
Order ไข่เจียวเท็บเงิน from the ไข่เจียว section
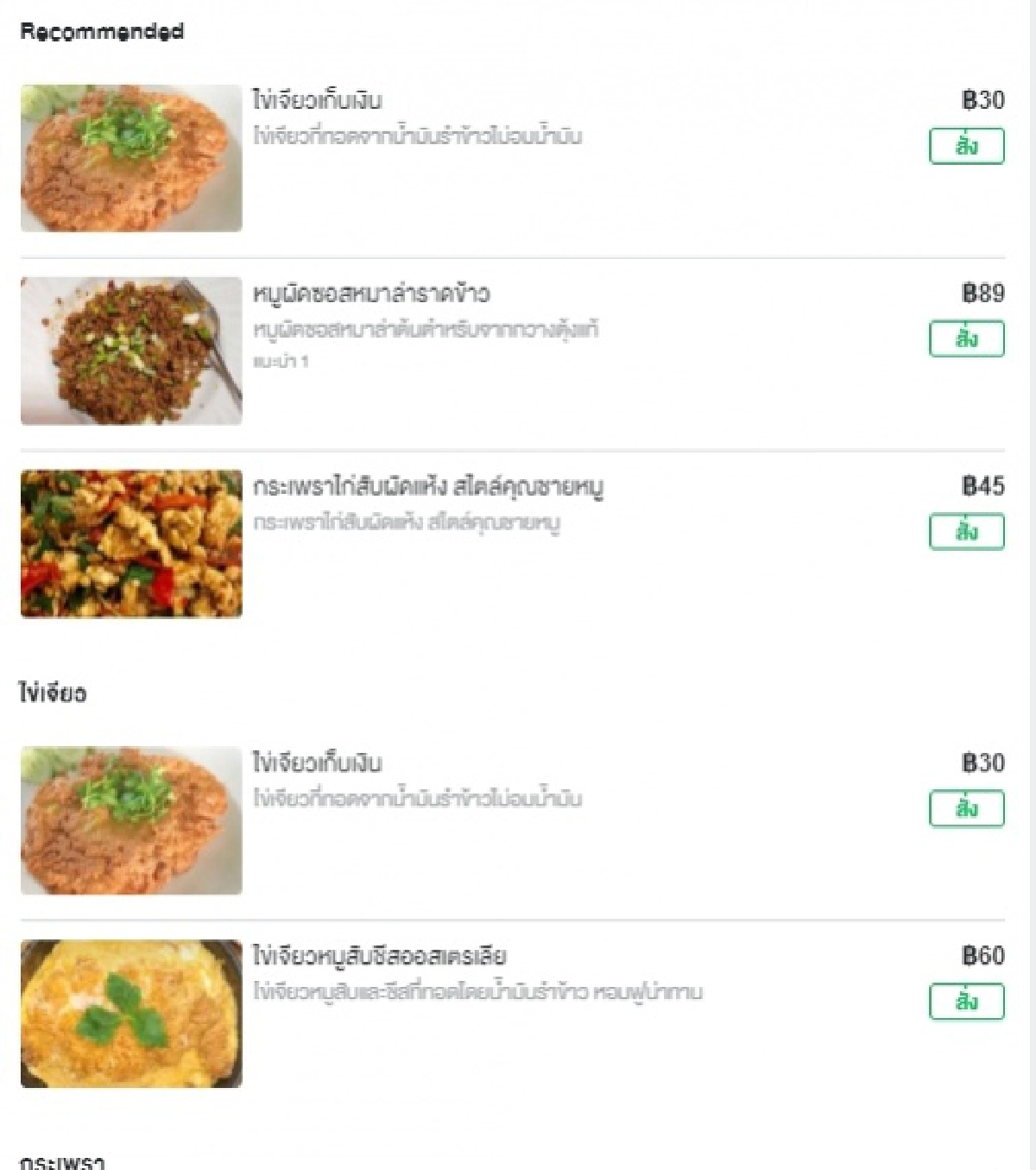coord(968,811)
